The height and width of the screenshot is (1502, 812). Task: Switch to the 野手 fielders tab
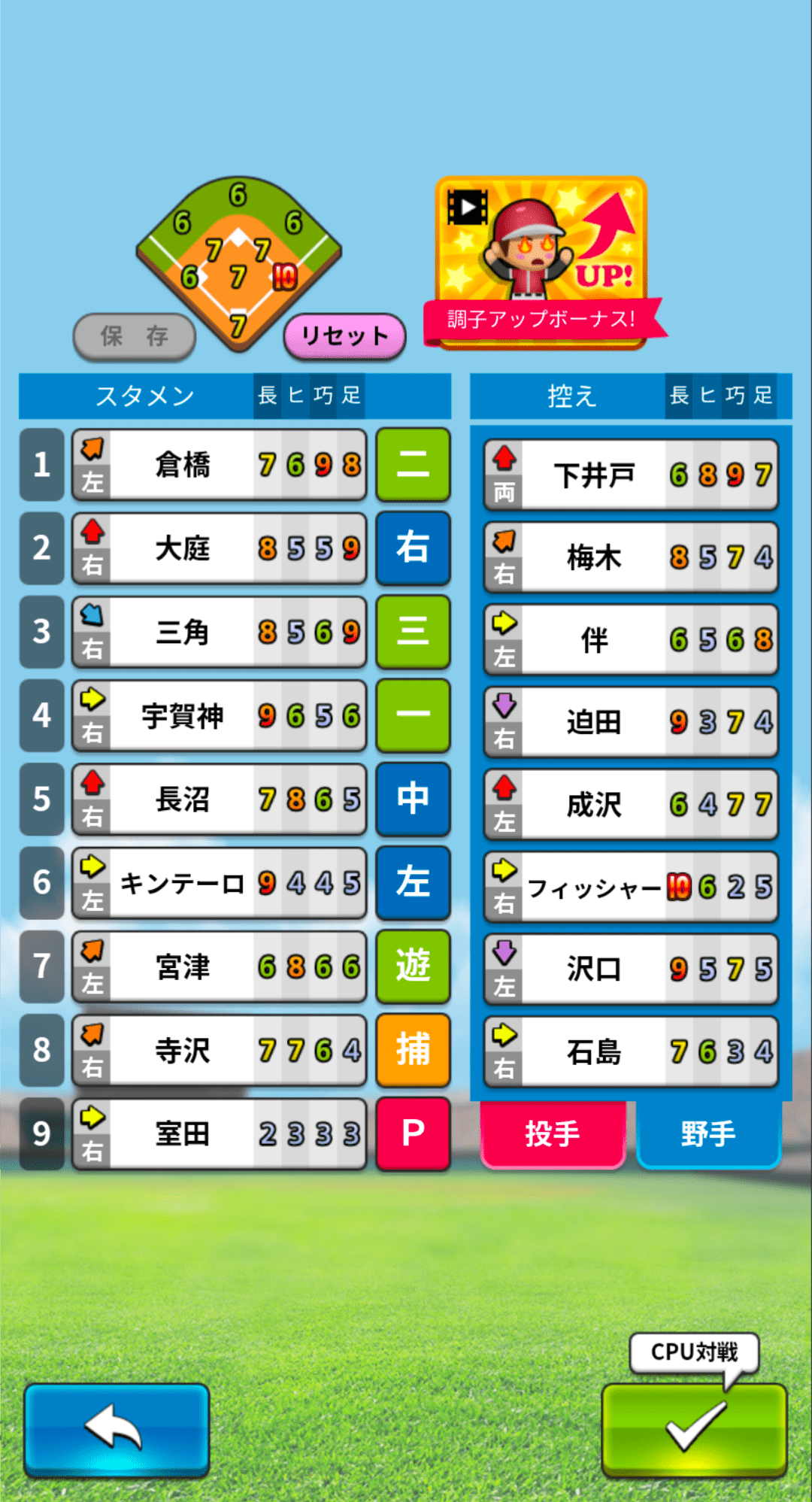[708, 1133]
